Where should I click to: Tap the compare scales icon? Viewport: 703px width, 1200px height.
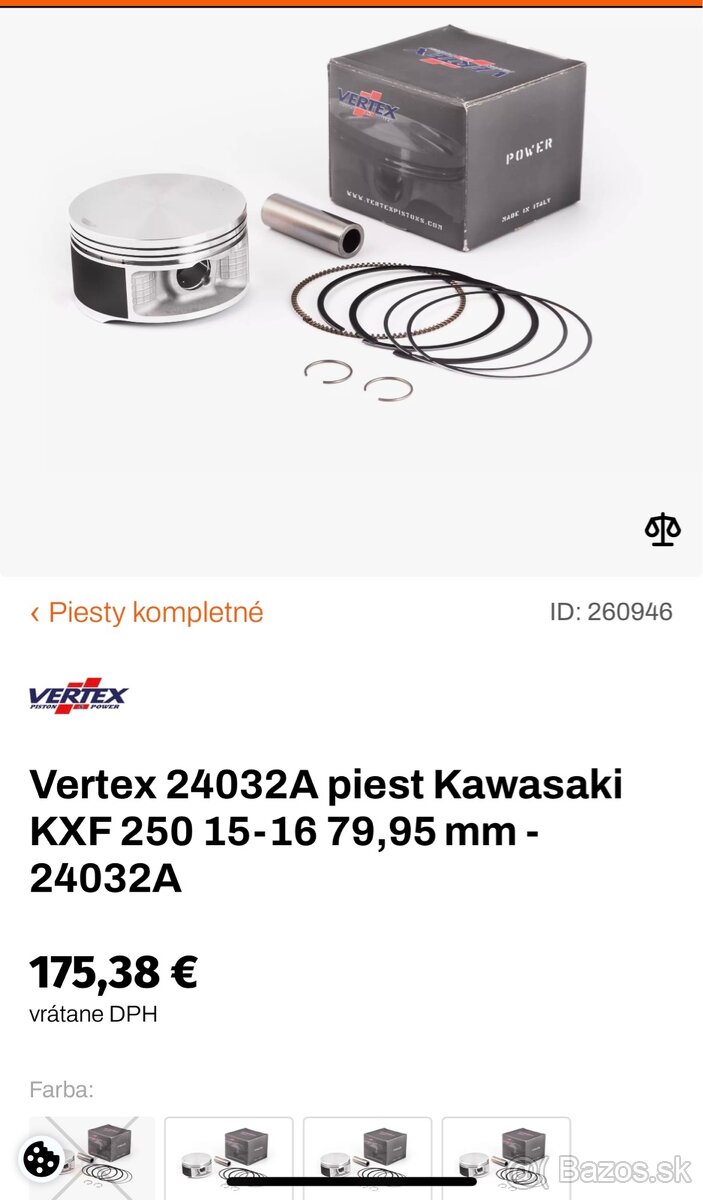coord(662,530)
